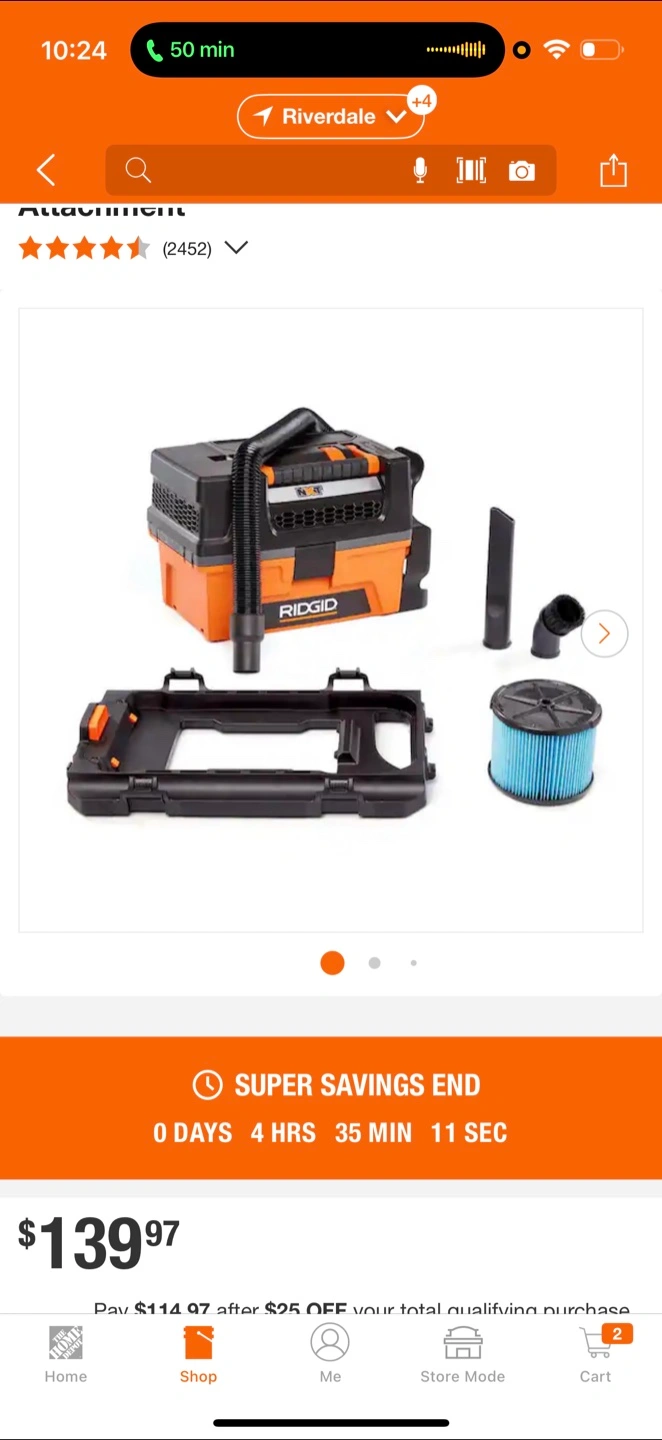Image resolution: width=662 pixels, height=1440 pixels.
Task: Search by image with the camera
Action: (522, 171)
